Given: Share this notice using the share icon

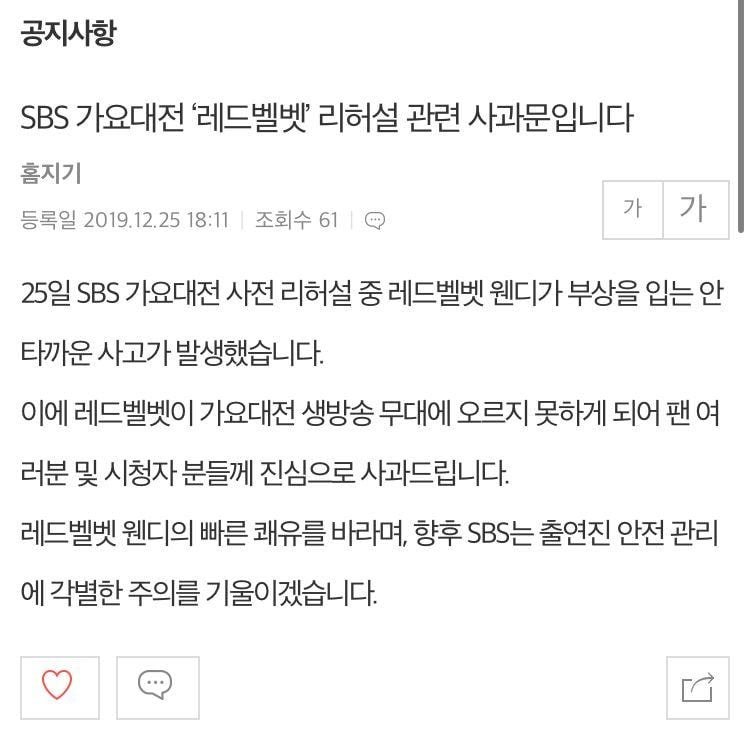Looking at the screenshot, I should coord(696,687).
